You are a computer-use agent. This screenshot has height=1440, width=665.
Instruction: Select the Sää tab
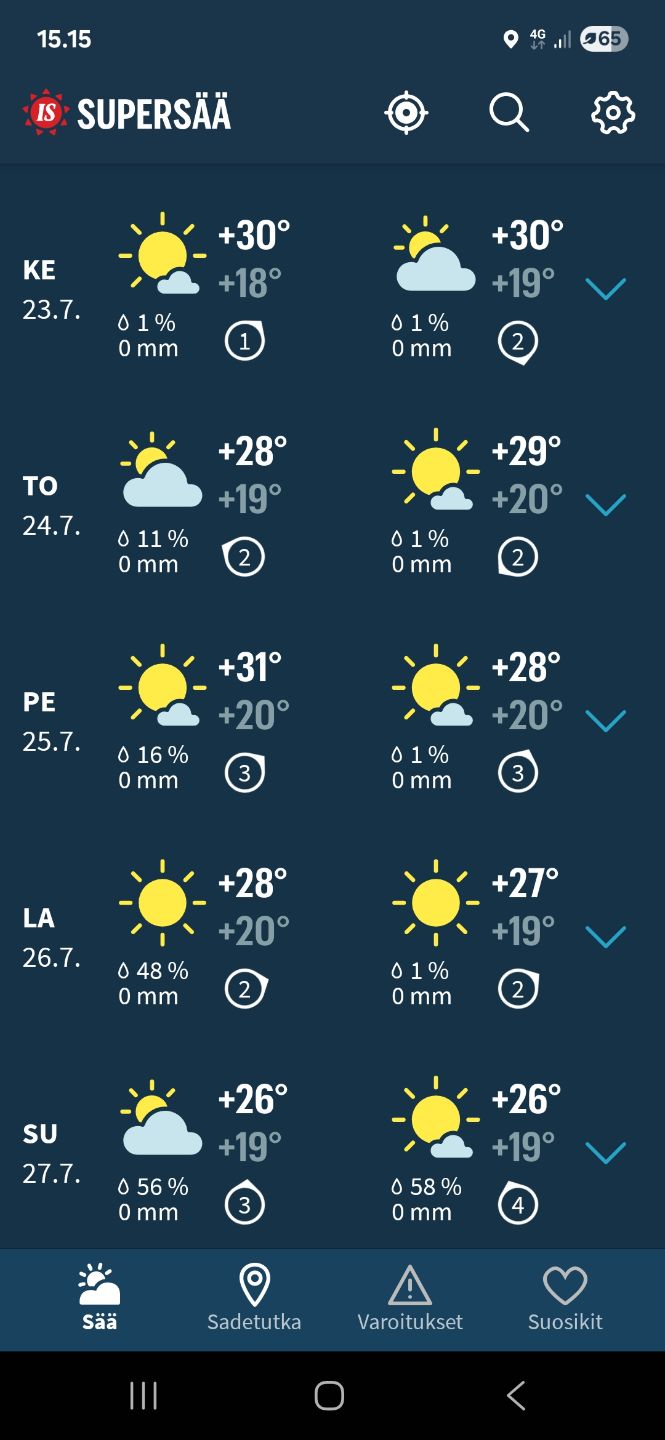coord(99,1298)
